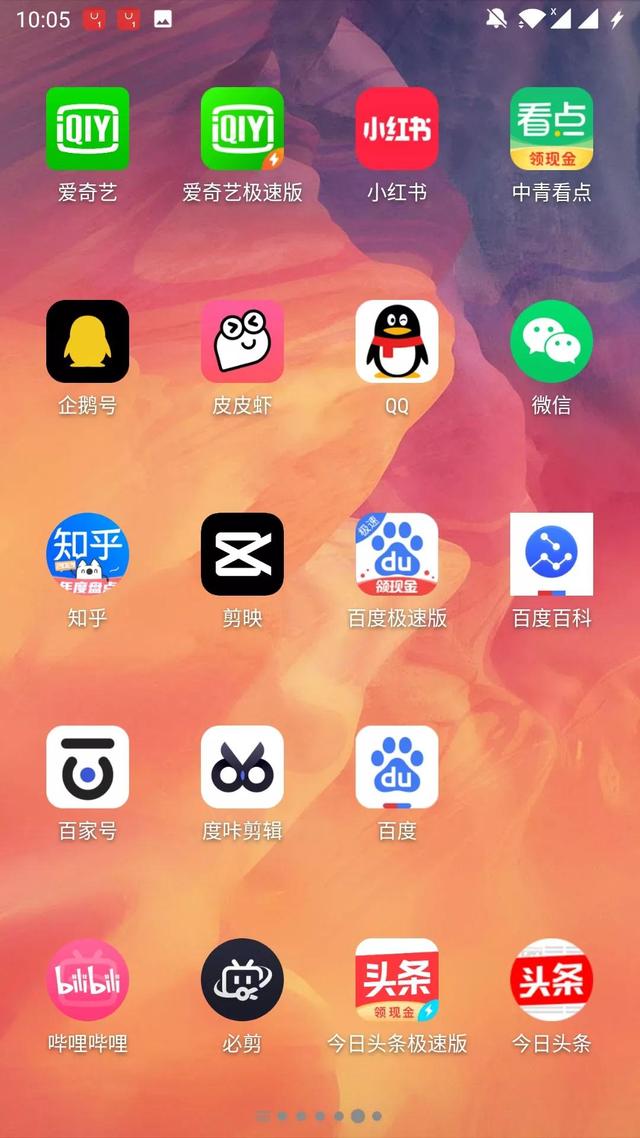Open 微信
Image resolution: width=640 pixels, height=1138 pixels.
coord(551,342)
